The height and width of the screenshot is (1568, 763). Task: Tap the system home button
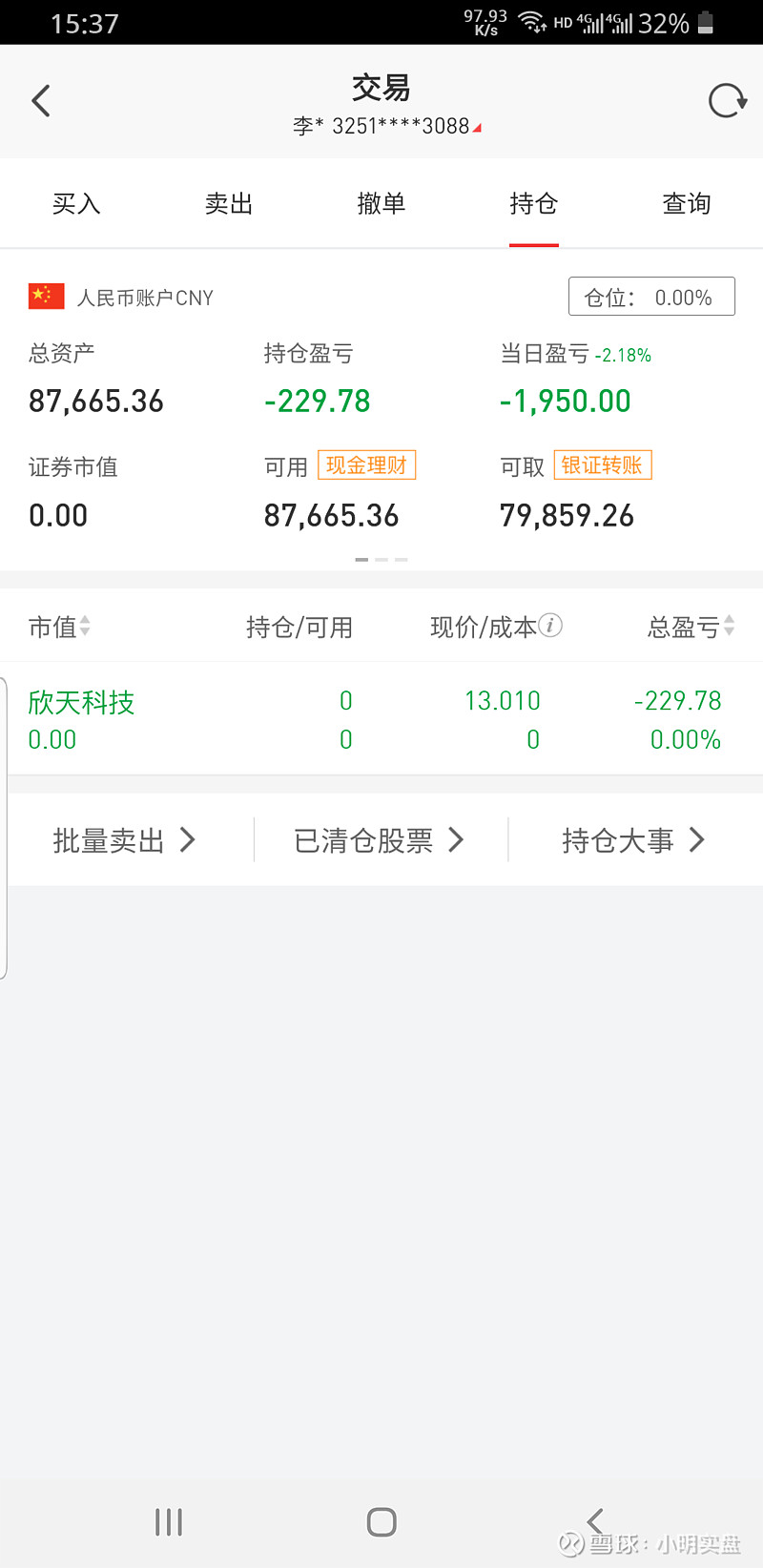(x=381, y=1522)
